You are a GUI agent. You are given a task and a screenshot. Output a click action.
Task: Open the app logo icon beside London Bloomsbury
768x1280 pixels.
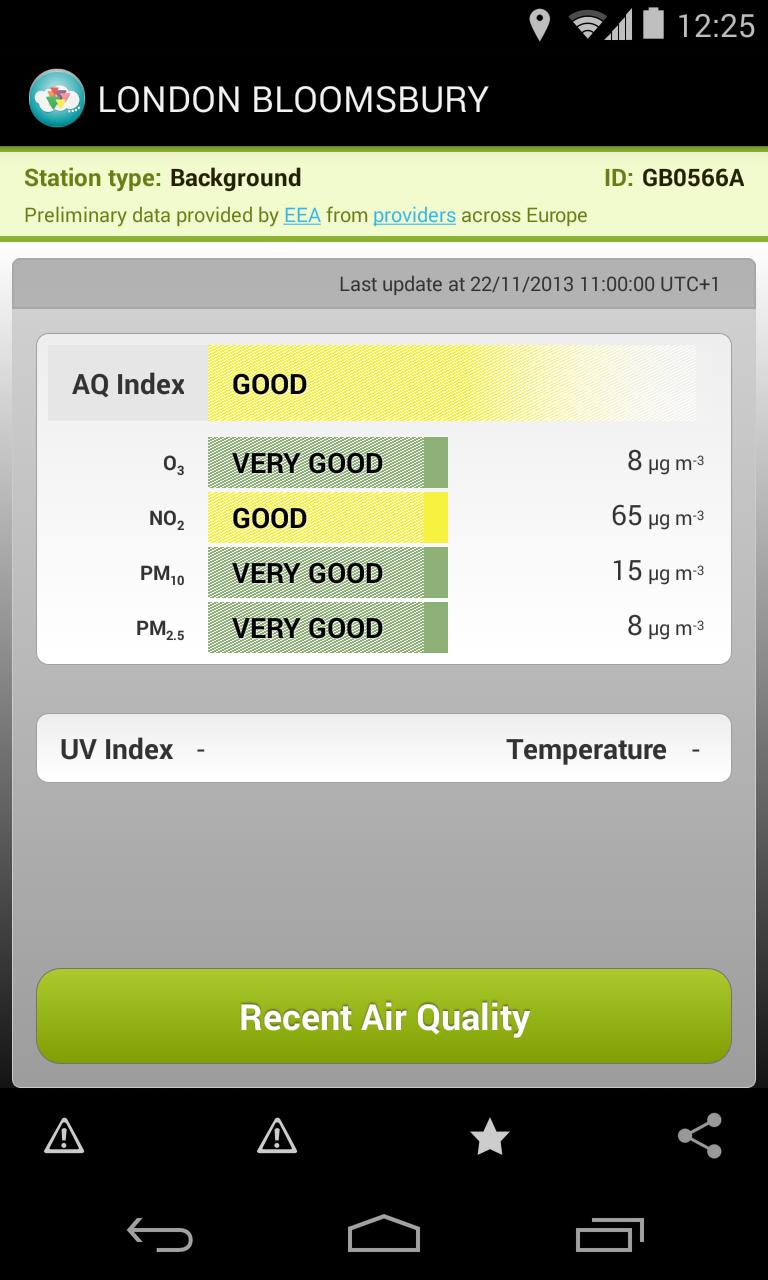click(x=57, y=98)
